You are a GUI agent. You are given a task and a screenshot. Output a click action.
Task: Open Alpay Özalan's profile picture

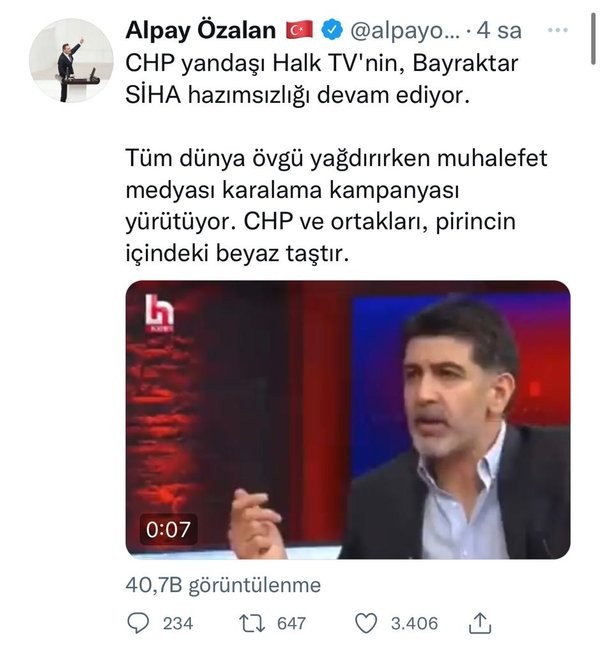point(70,61)
